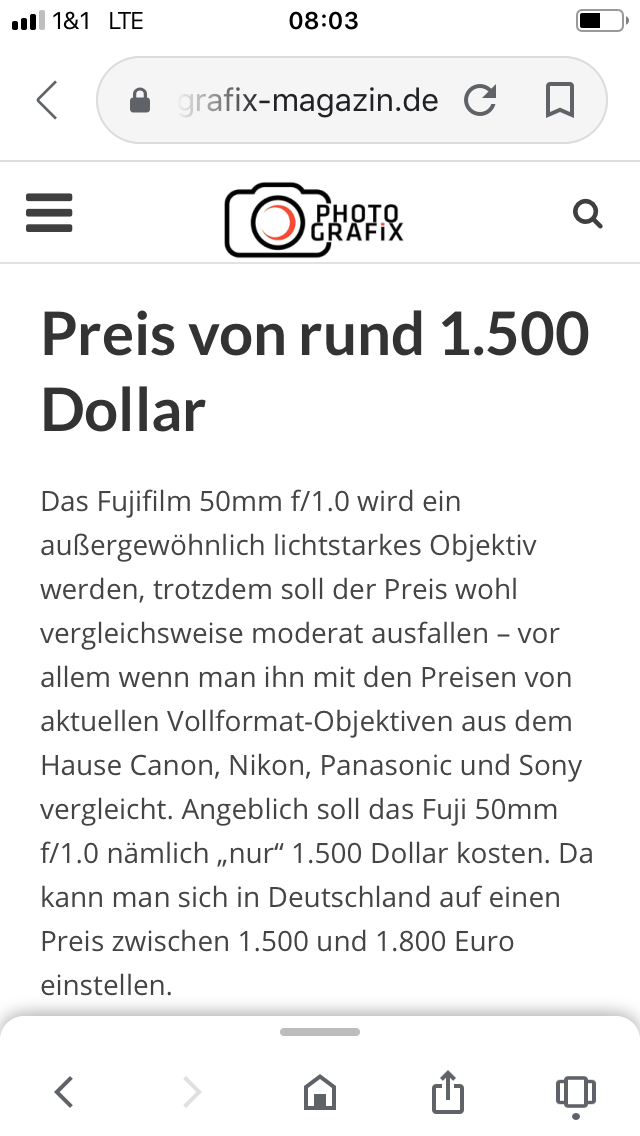The height and width of the screenshot is (1136, 640).
Task: Open the hamburger site menu
Action: click(49, 213)
